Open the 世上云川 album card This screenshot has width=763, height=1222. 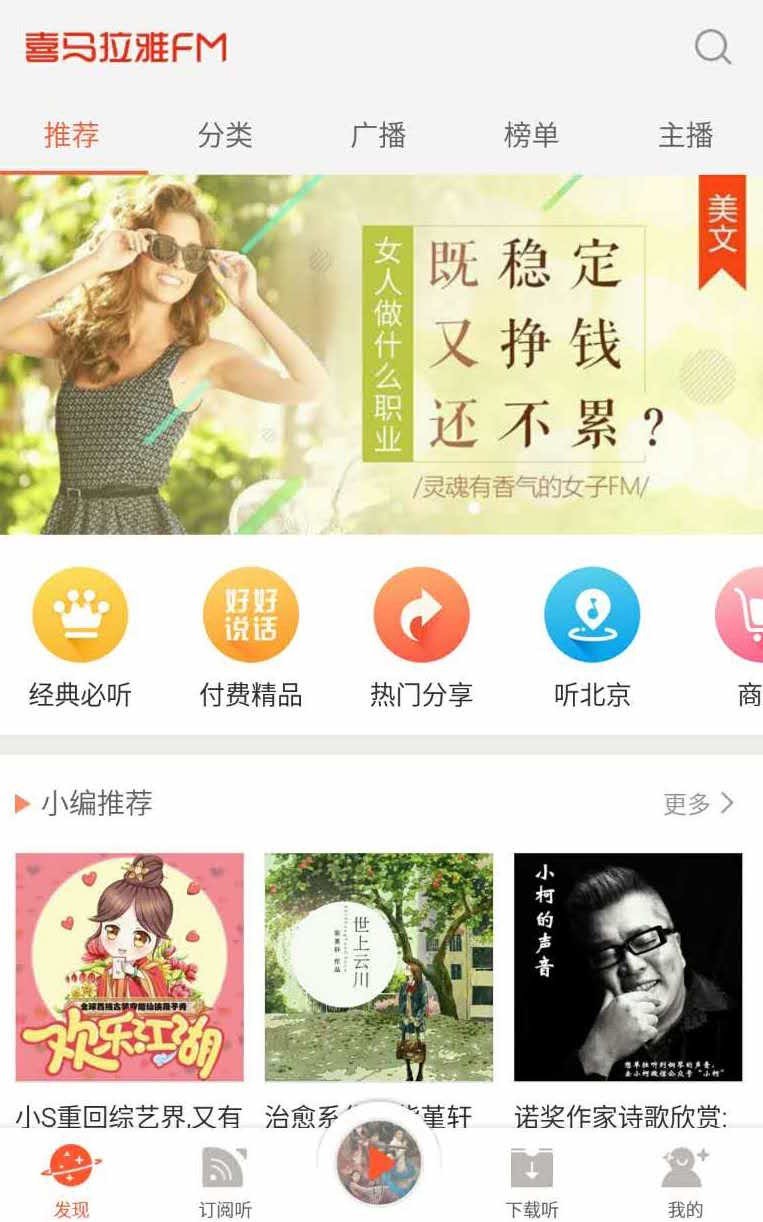(379, 966)
